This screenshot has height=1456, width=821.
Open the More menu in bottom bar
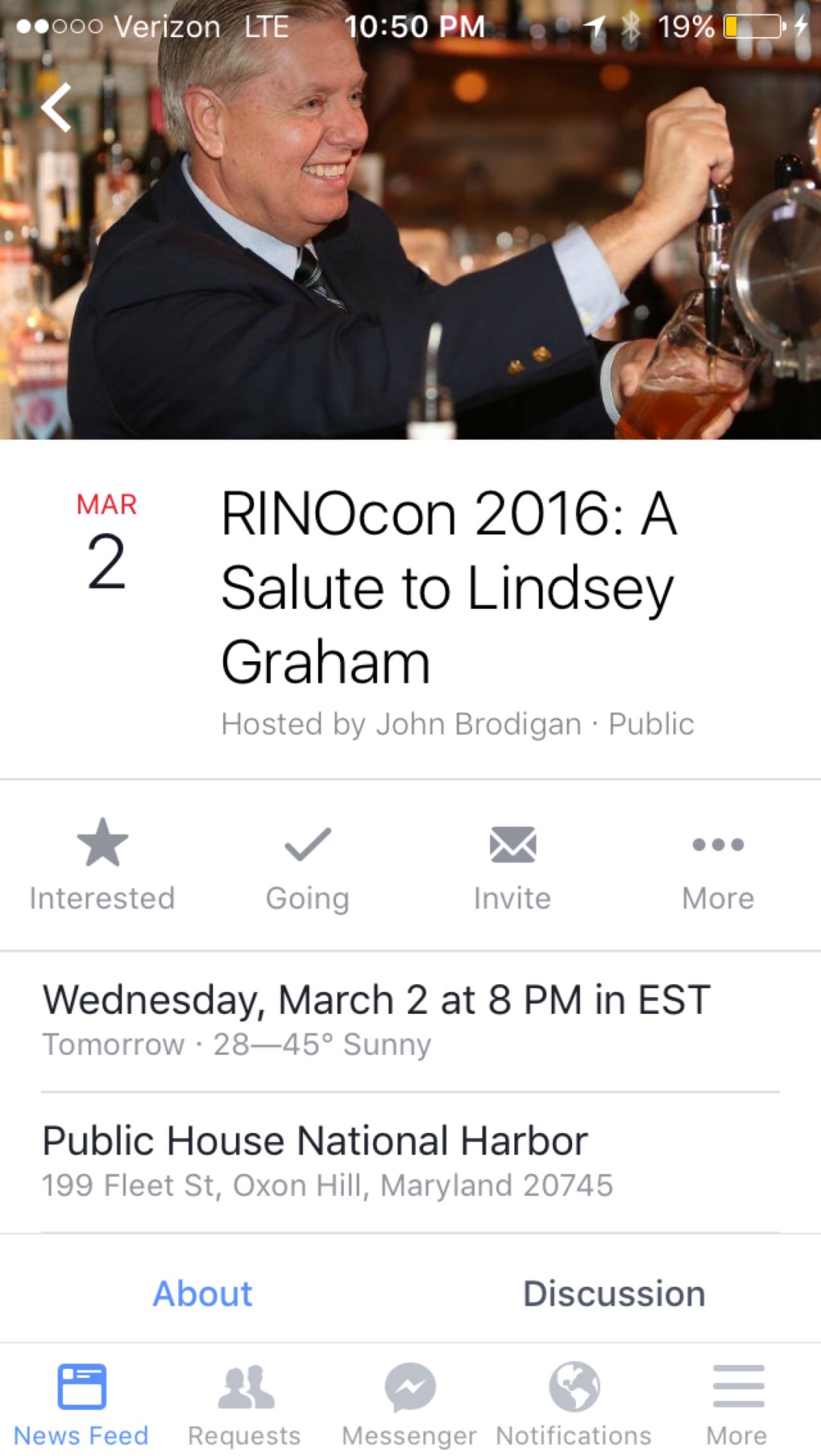pyautogui.click(x=737, y=1404)
